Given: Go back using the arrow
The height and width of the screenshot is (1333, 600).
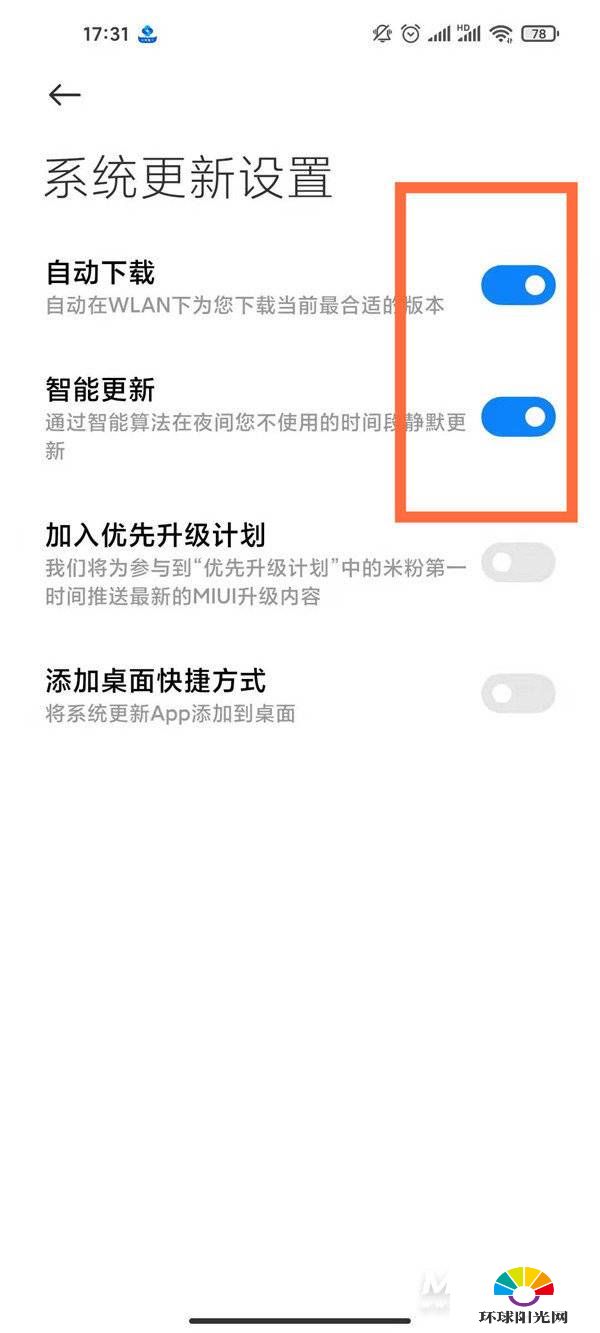Looking at the screenshot, I should click(64, 94).
